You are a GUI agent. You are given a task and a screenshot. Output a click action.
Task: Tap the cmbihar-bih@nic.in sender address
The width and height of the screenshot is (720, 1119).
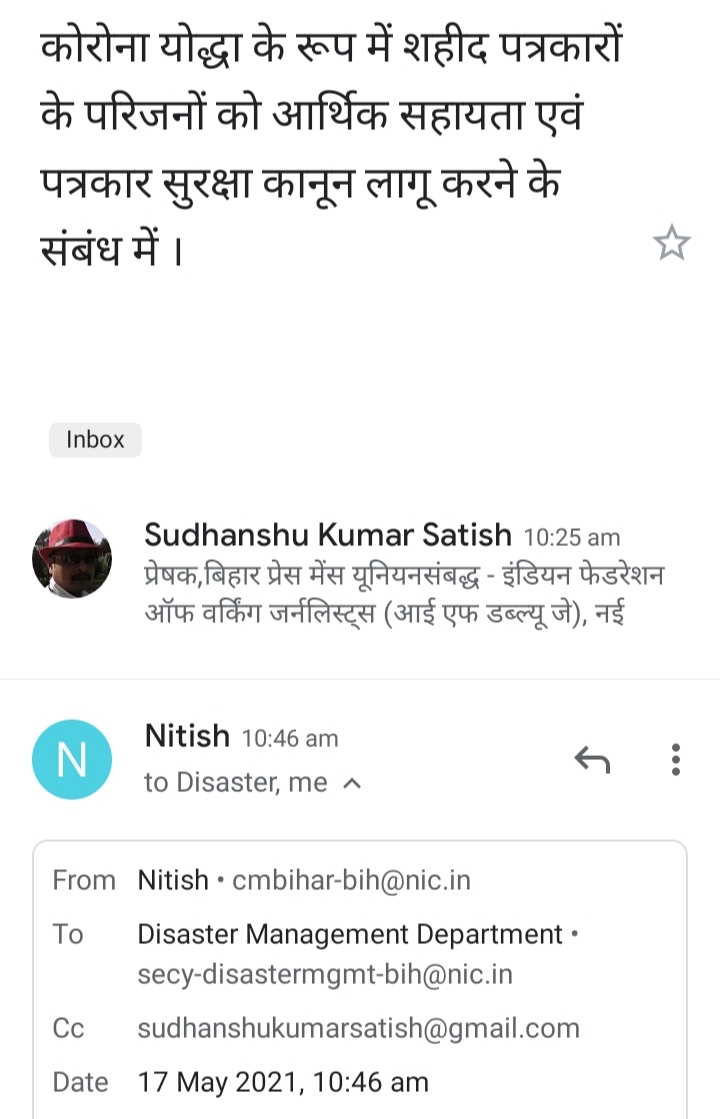pos(351,881)
